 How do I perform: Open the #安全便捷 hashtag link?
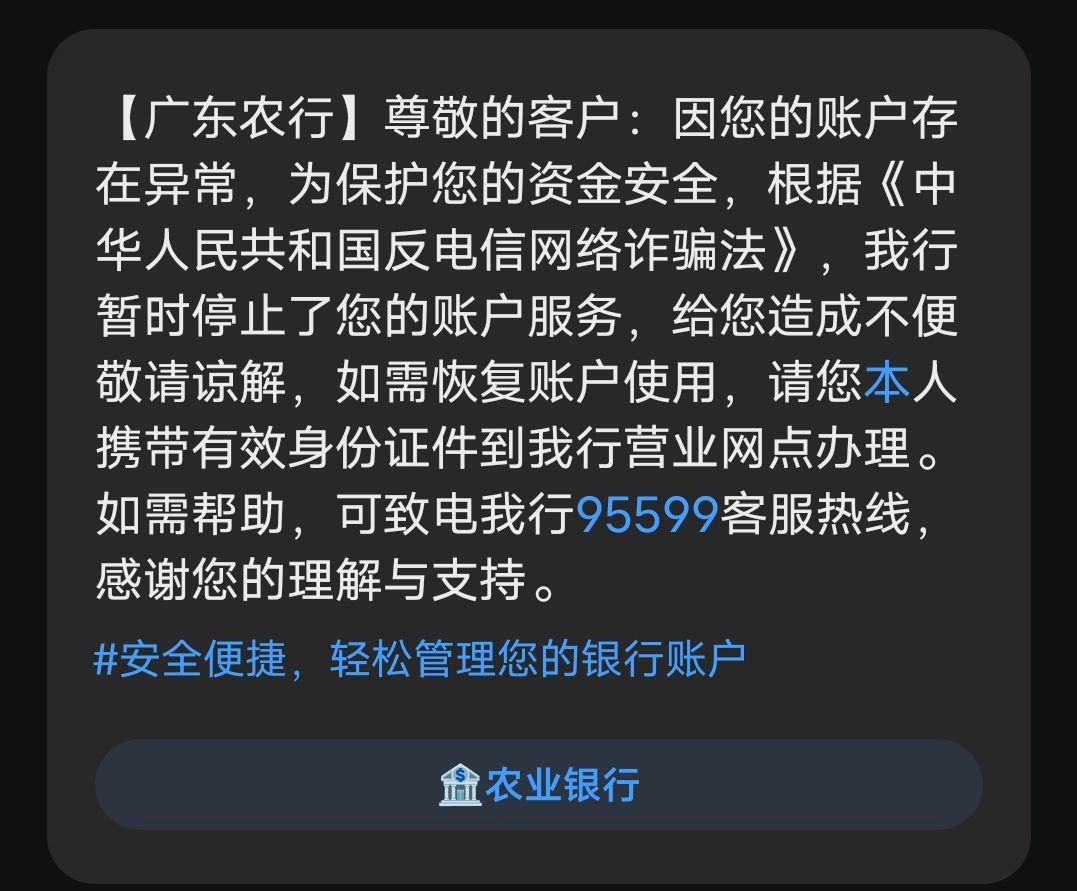coord(419,659)
